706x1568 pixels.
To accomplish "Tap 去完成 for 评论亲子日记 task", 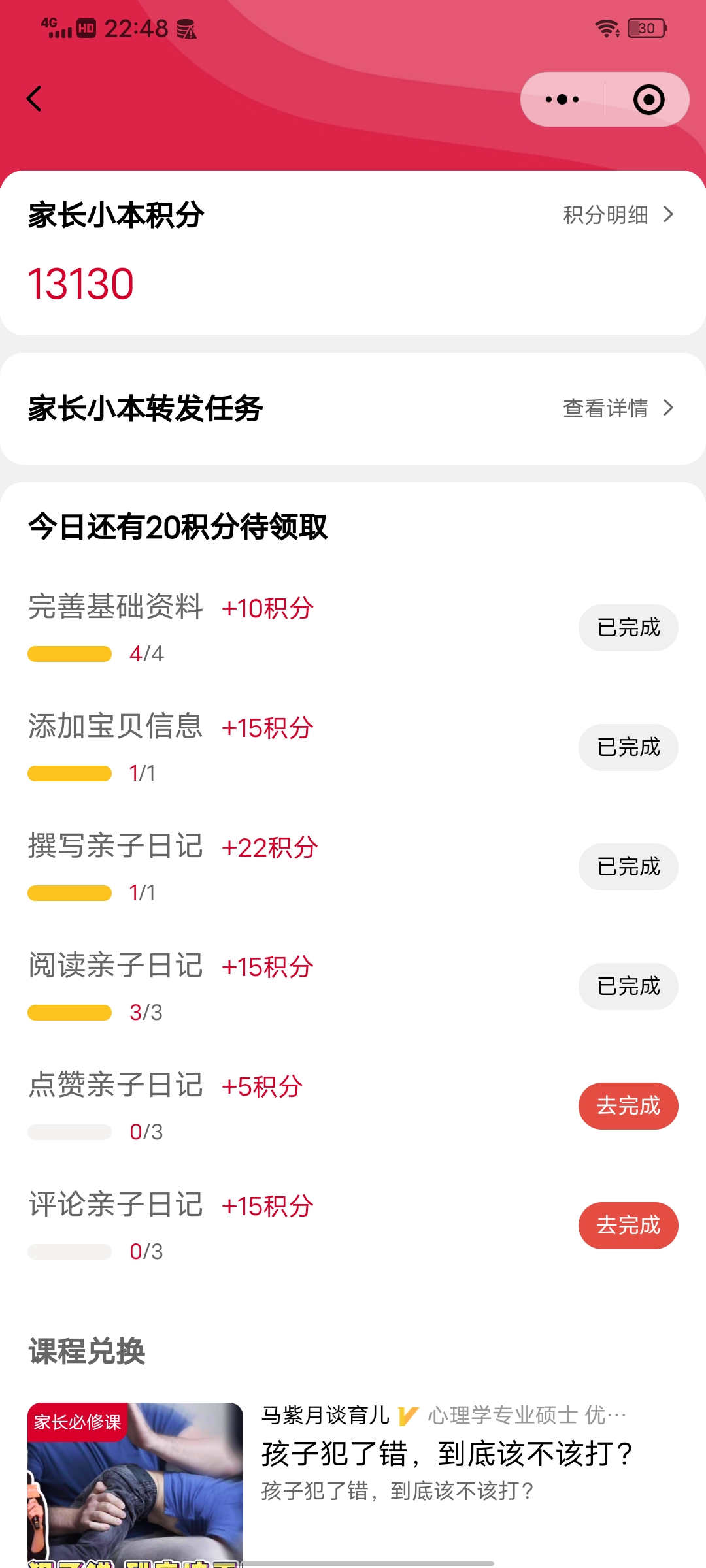I will coord(628,1226).
